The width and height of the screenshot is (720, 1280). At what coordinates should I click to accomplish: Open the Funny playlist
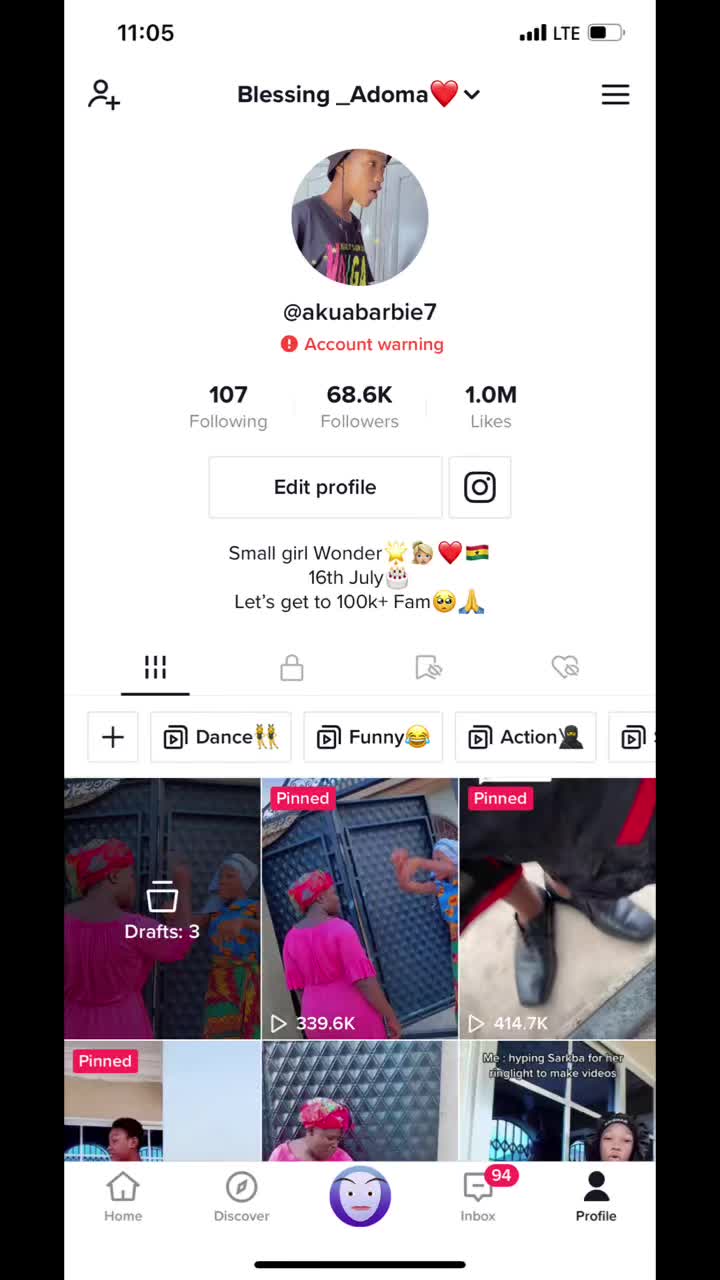coord(373,737)
